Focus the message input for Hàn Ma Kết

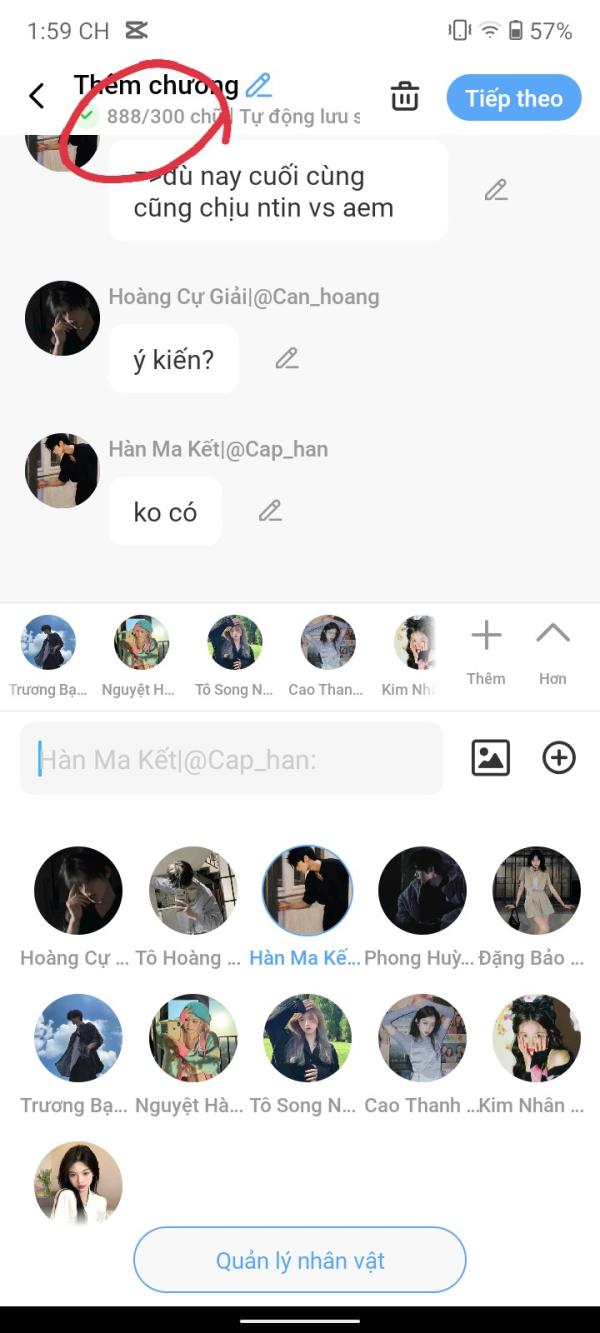(x=231, y=759)
